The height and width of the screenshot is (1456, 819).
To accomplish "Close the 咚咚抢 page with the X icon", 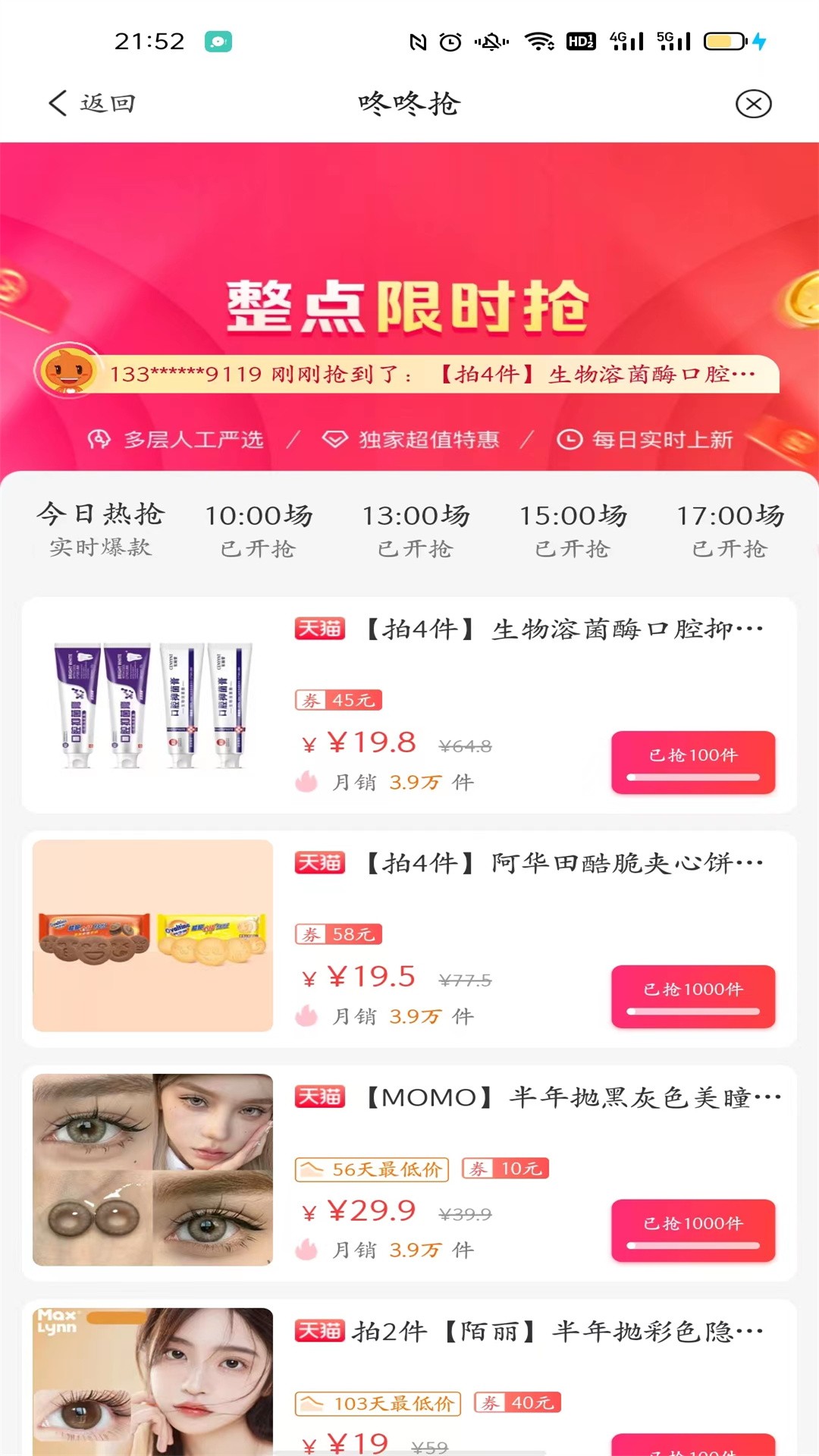I will coord(754,103).
